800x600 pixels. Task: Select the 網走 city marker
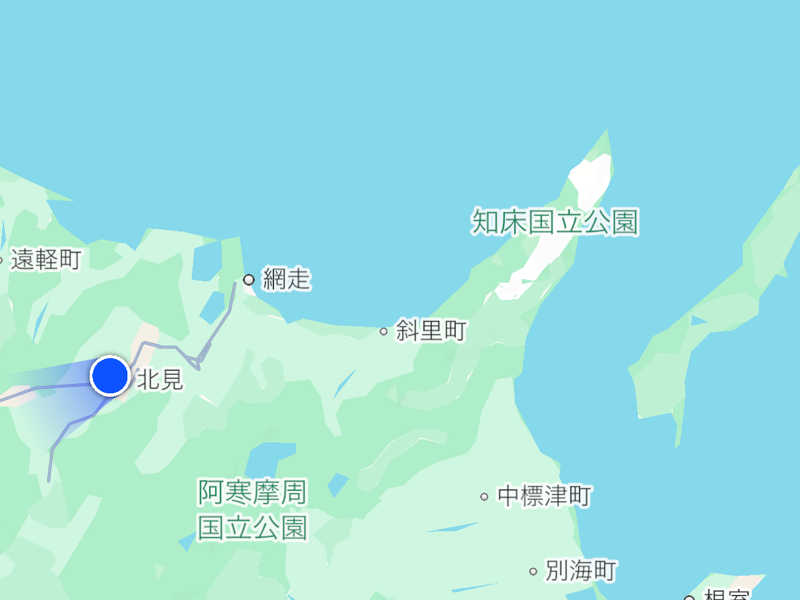[249, 280]
